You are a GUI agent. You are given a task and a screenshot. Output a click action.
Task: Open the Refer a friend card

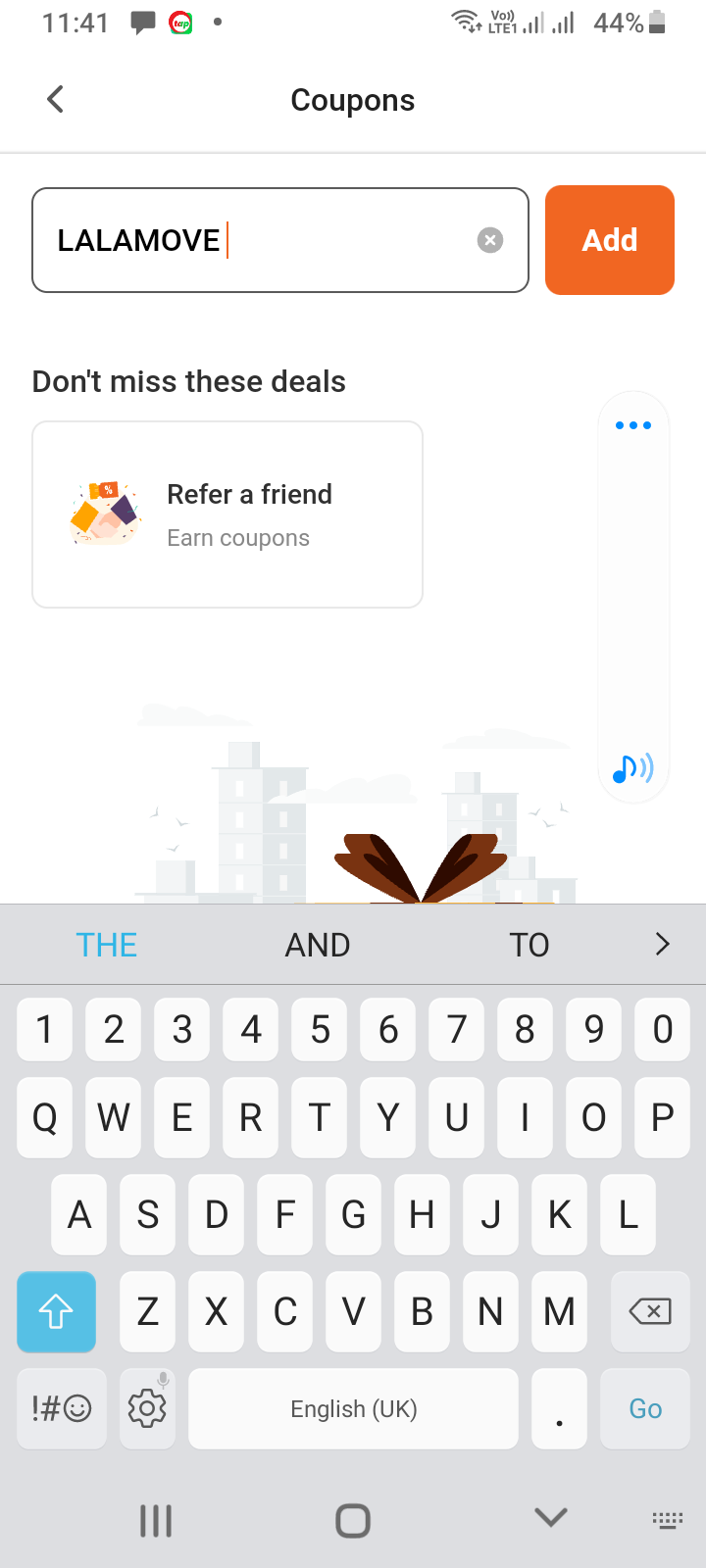(227, 514)
